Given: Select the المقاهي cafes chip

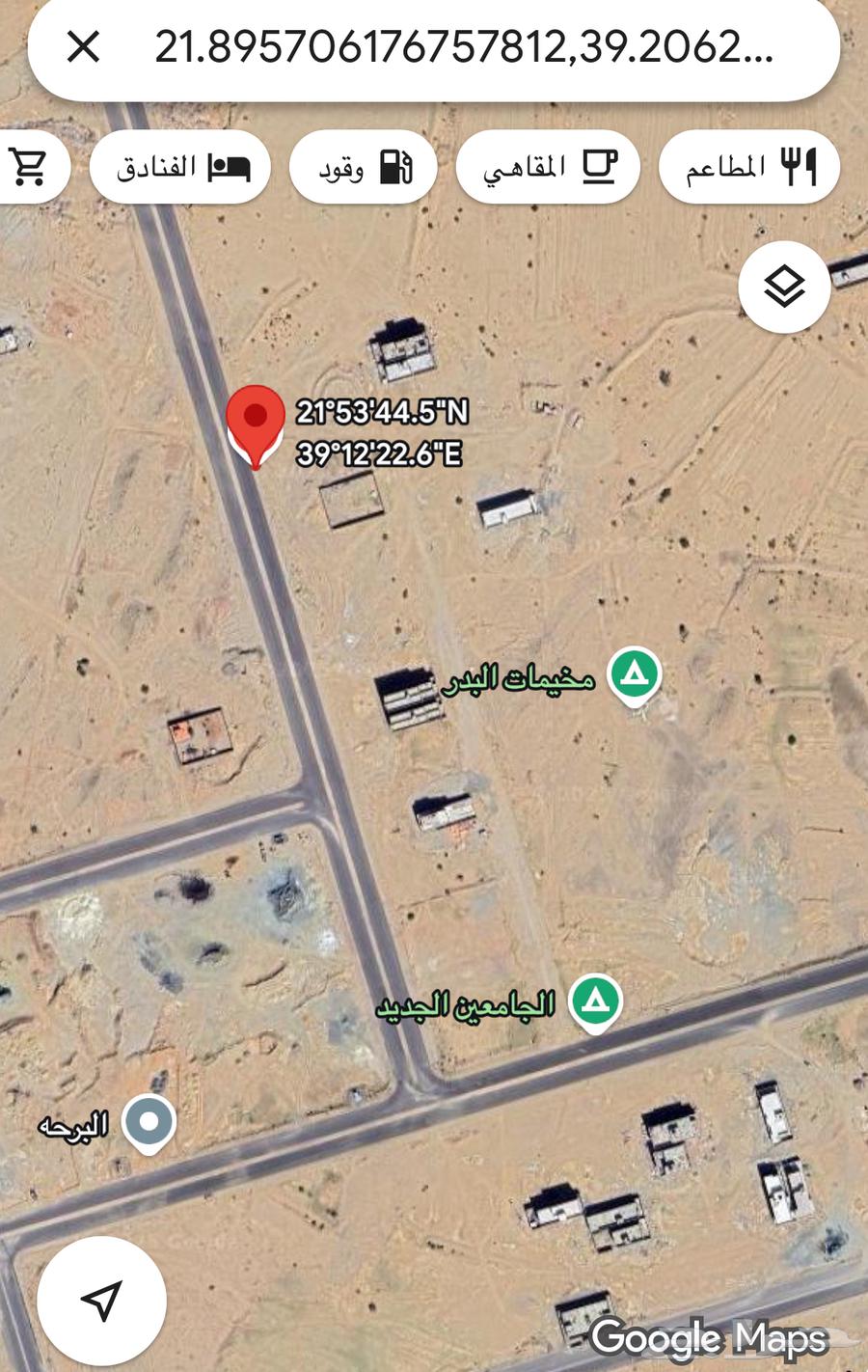Looking at the screenshot, I should pos(548,167).
